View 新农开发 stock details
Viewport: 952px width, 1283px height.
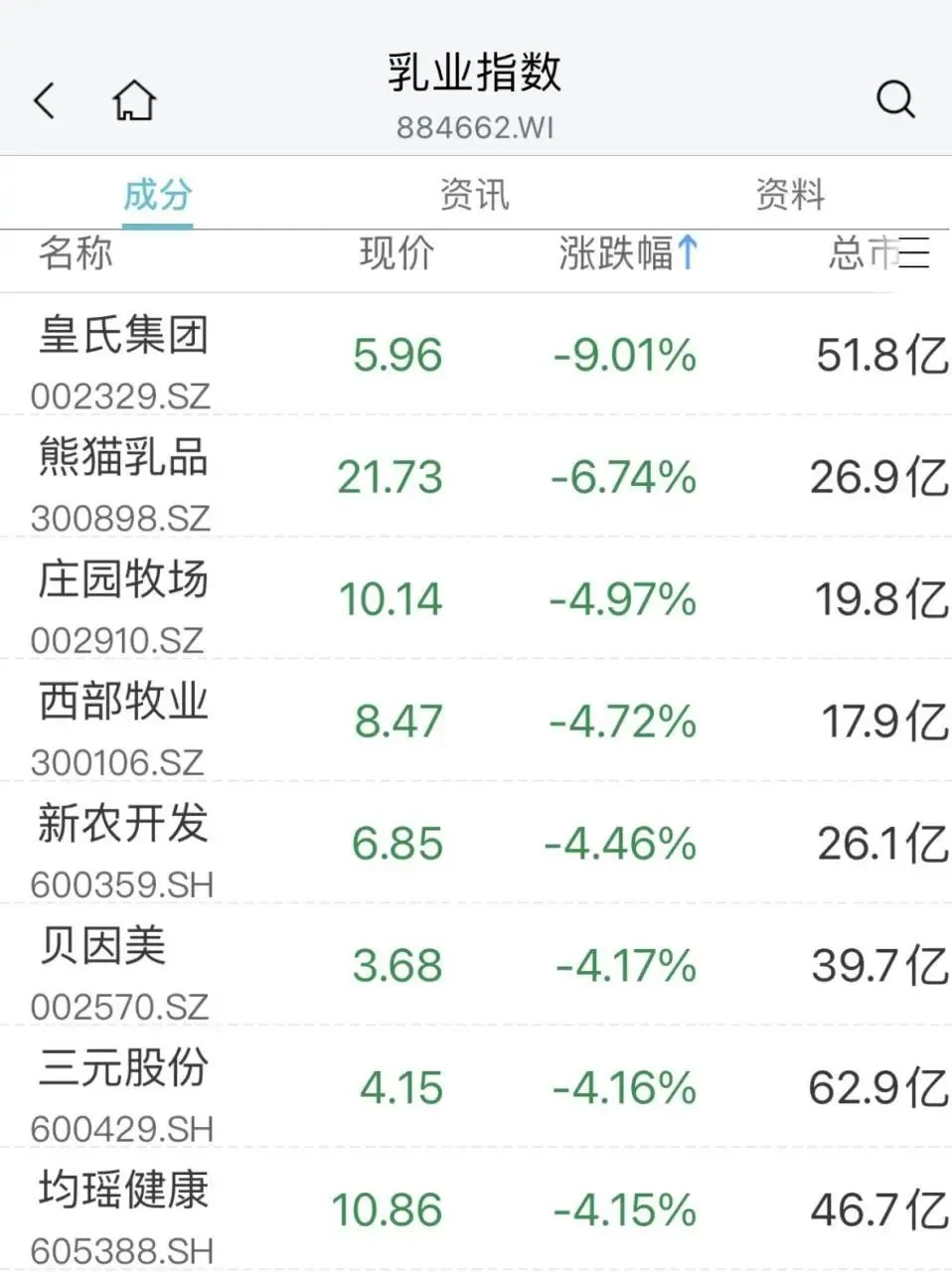coord(124,845)
